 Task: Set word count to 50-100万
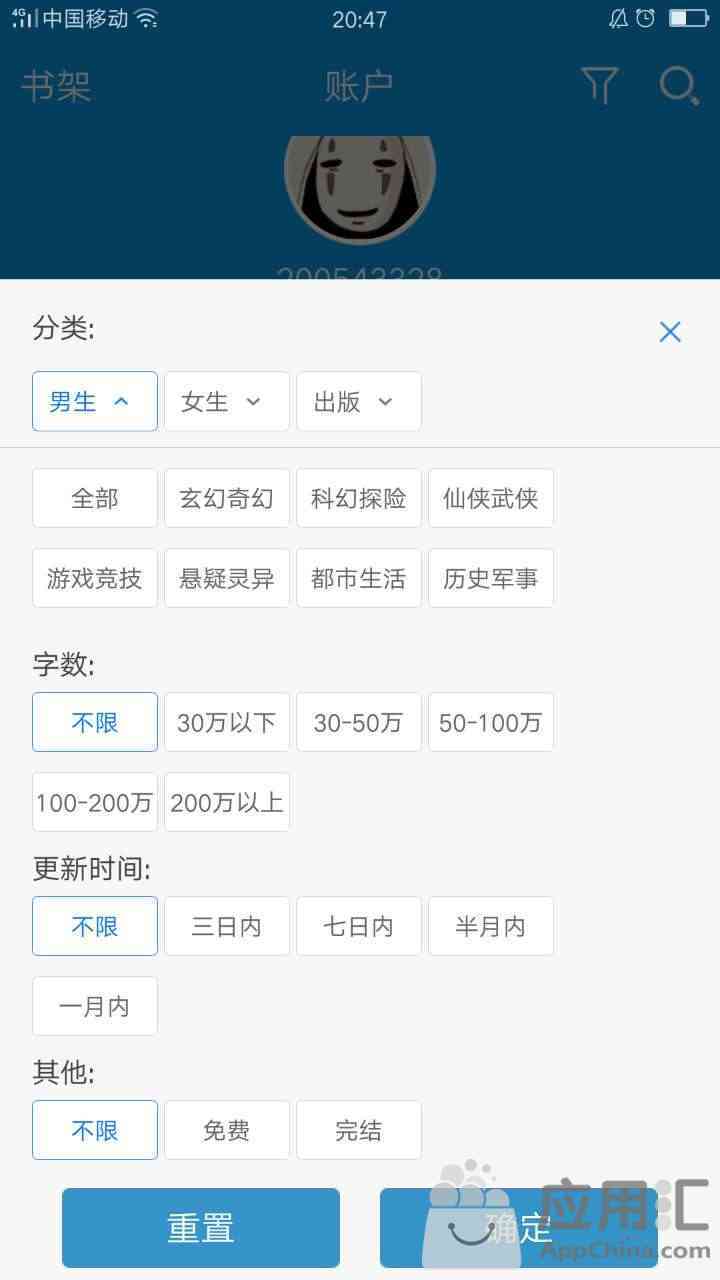491,722
